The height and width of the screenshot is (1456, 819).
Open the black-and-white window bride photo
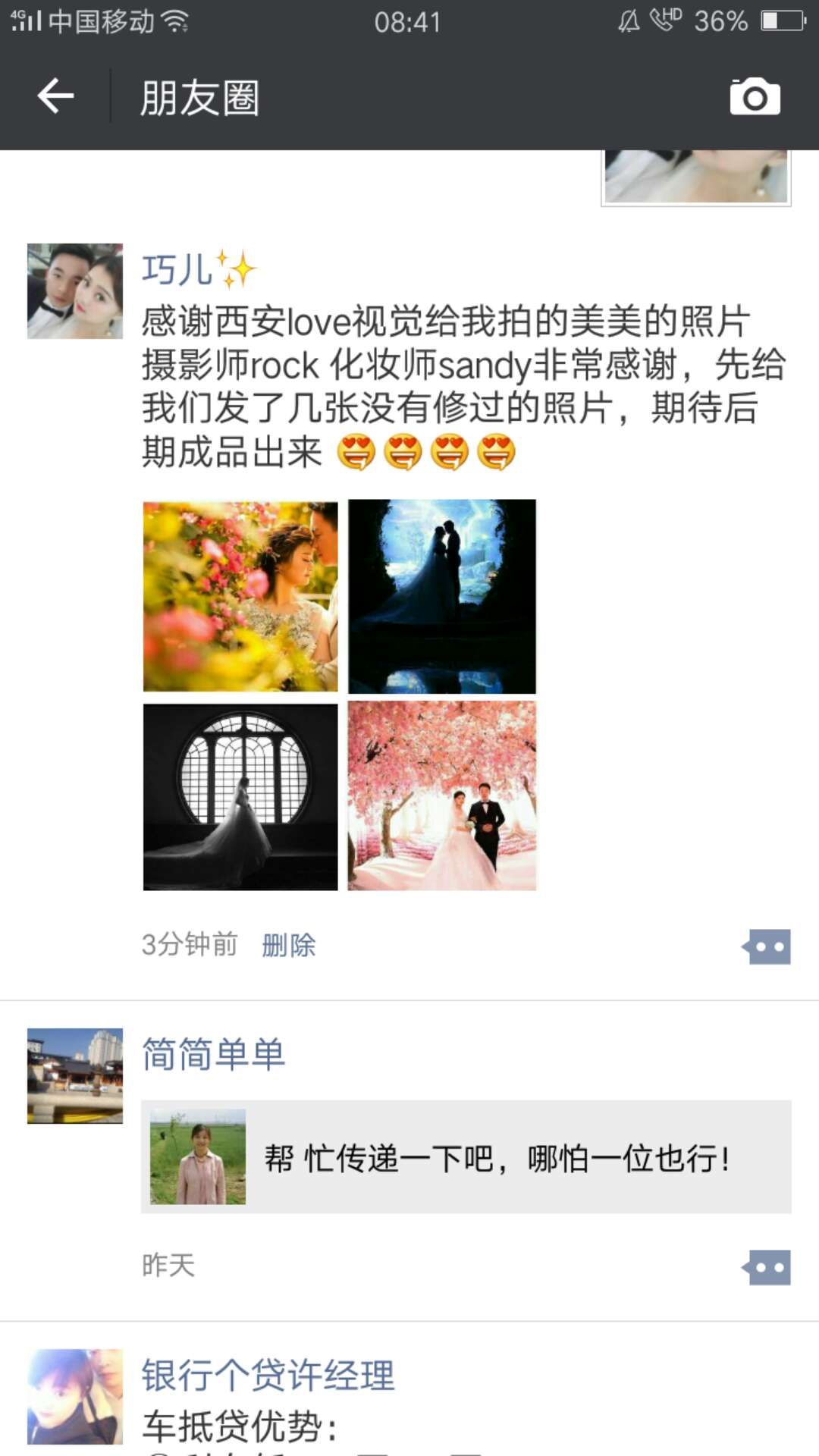[240, 796]
